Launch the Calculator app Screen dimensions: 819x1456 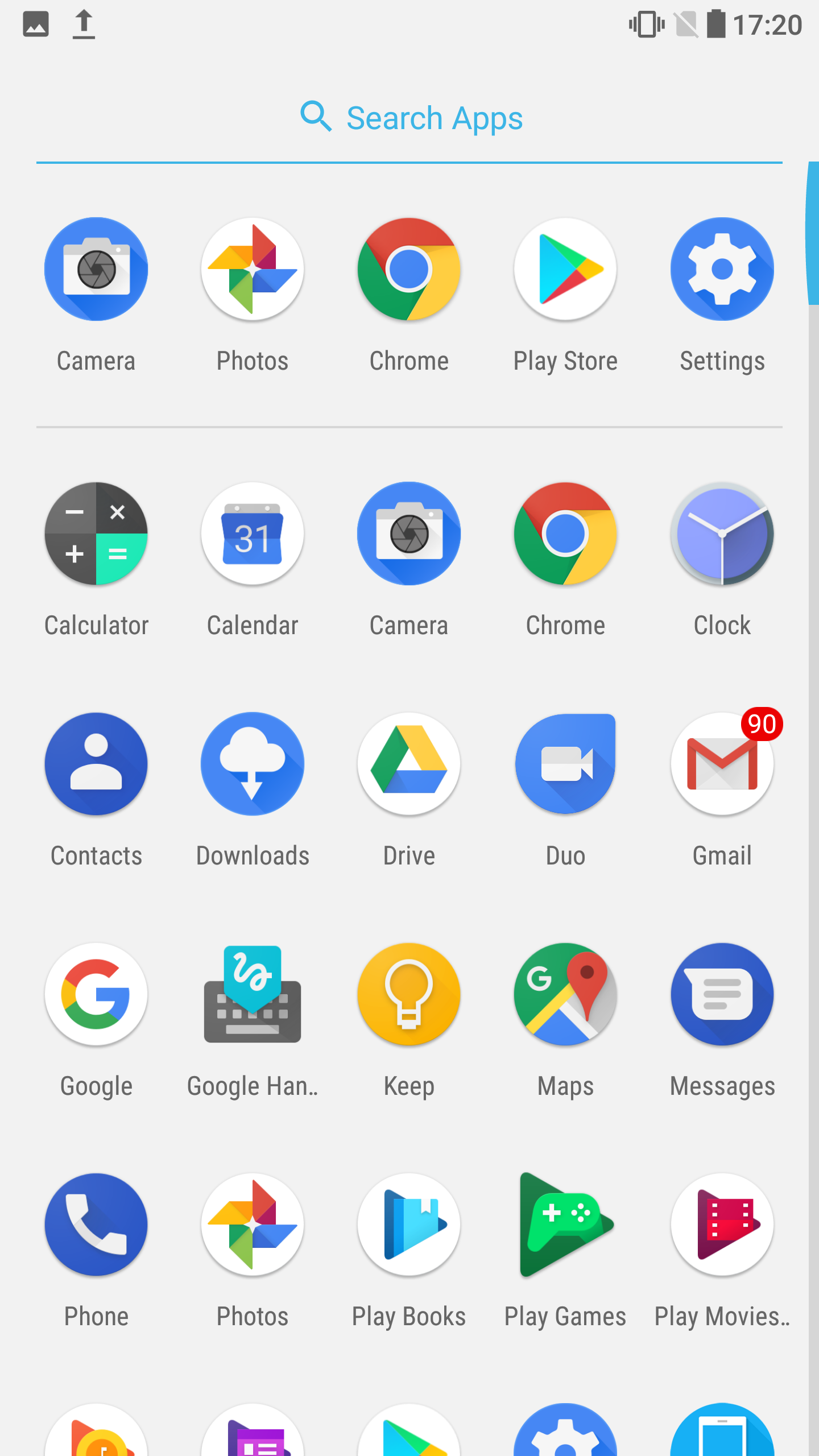coord(96,534)
